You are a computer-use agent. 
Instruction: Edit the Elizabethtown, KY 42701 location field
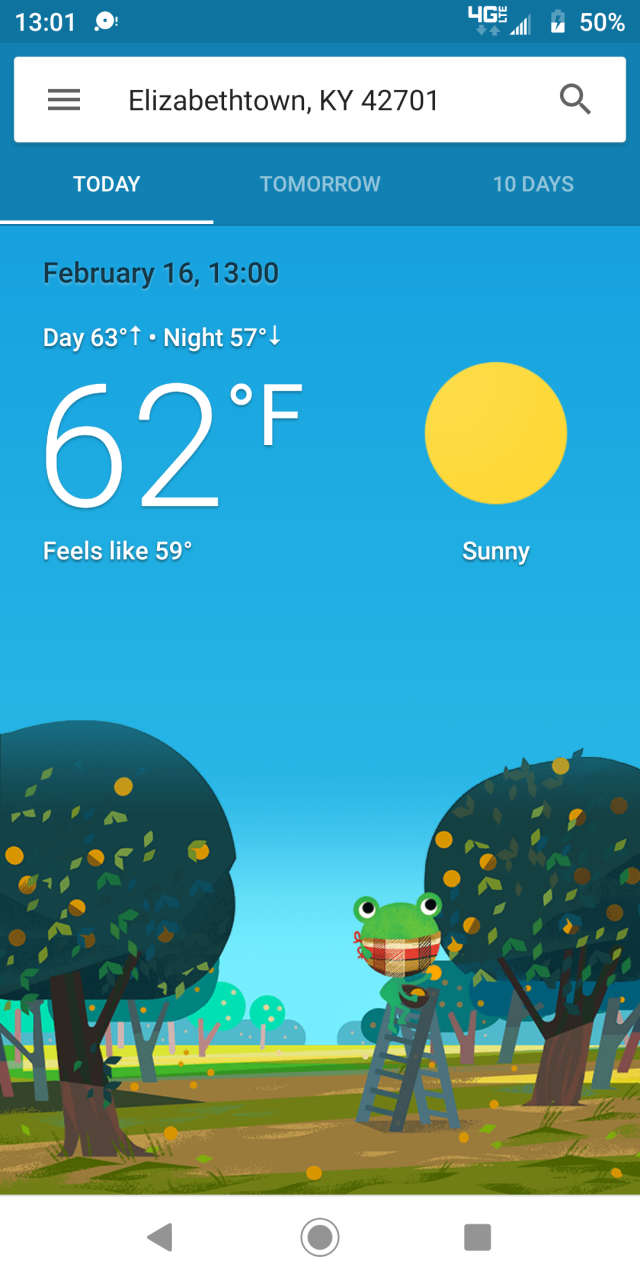point(284,100)
